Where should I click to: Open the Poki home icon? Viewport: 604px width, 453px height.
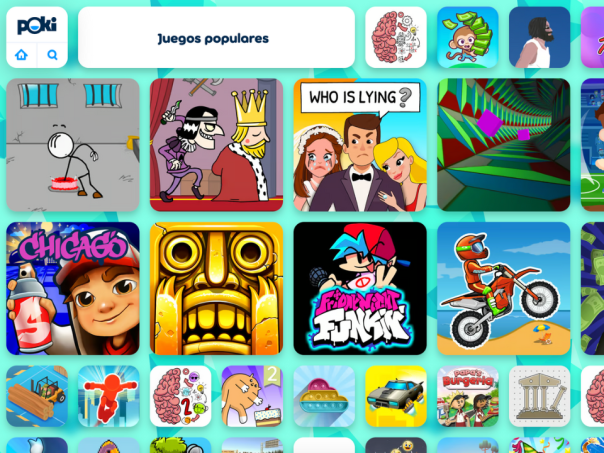21,55
